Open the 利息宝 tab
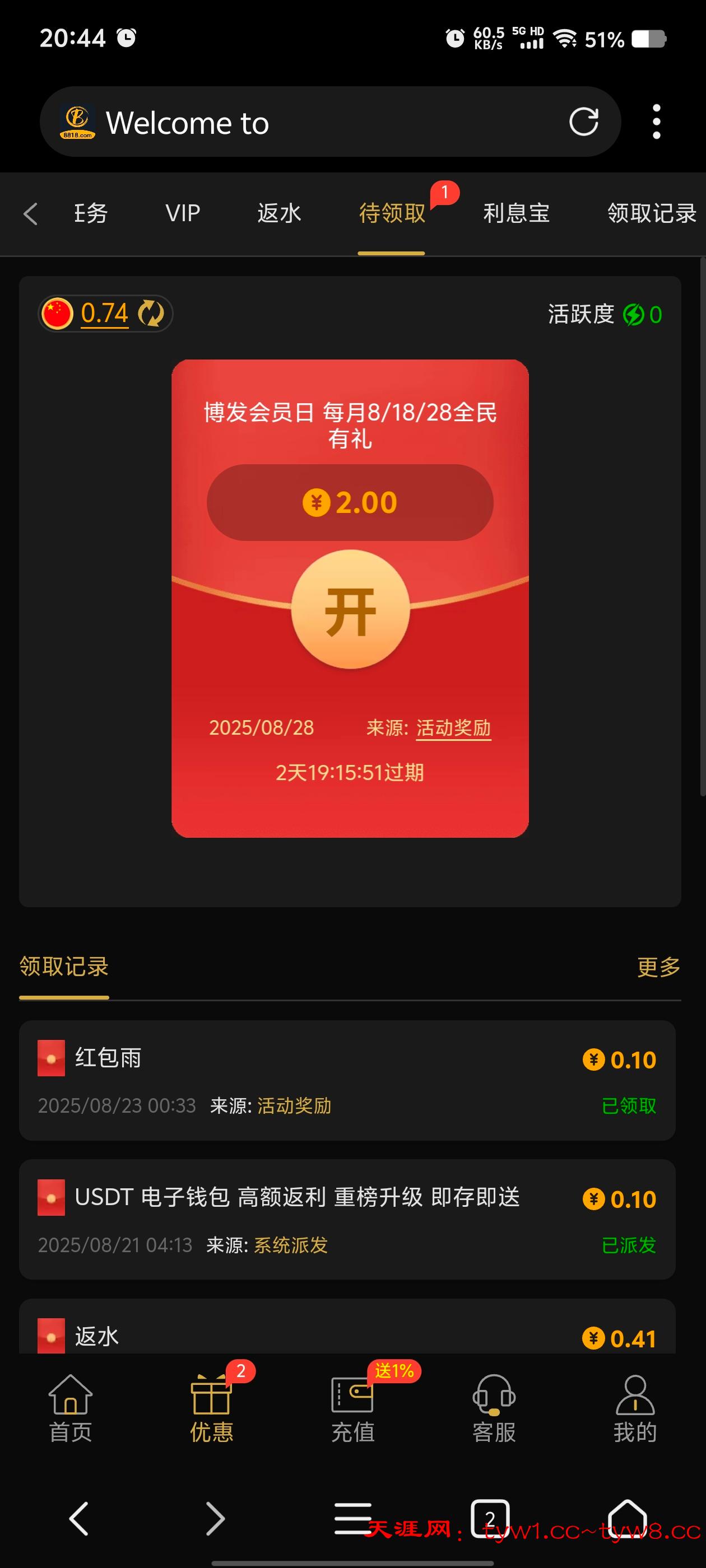The width and height of the screenshot is (706, 1568). click(516, 213)
